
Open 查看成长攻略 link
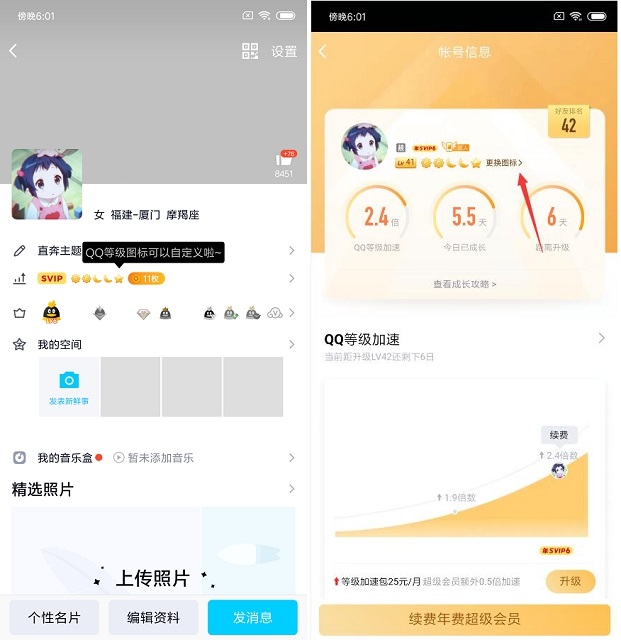[x=464, y=284]
